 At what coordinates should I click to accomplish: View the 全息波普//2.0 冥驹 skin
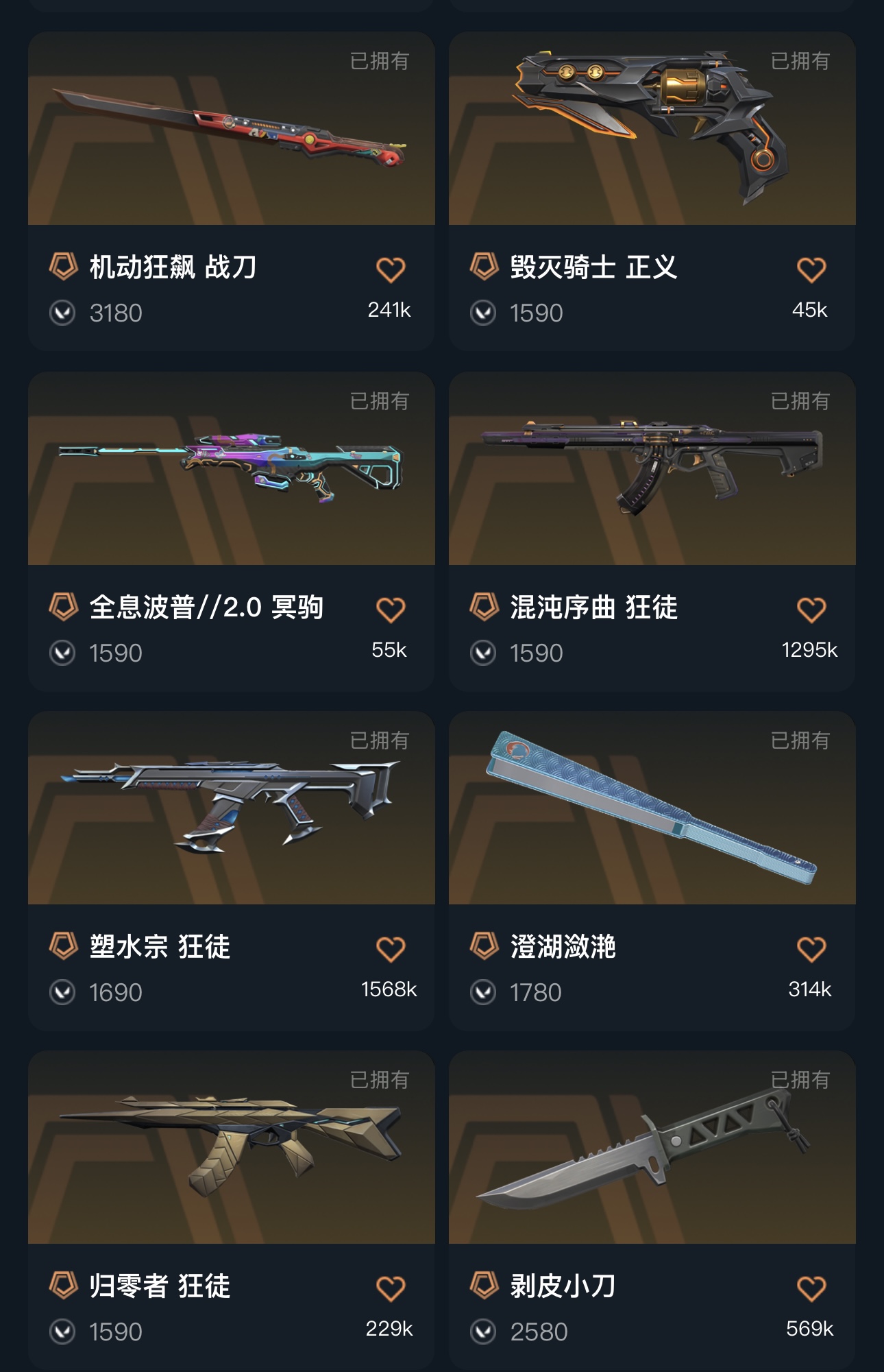[x=231, y=469]
